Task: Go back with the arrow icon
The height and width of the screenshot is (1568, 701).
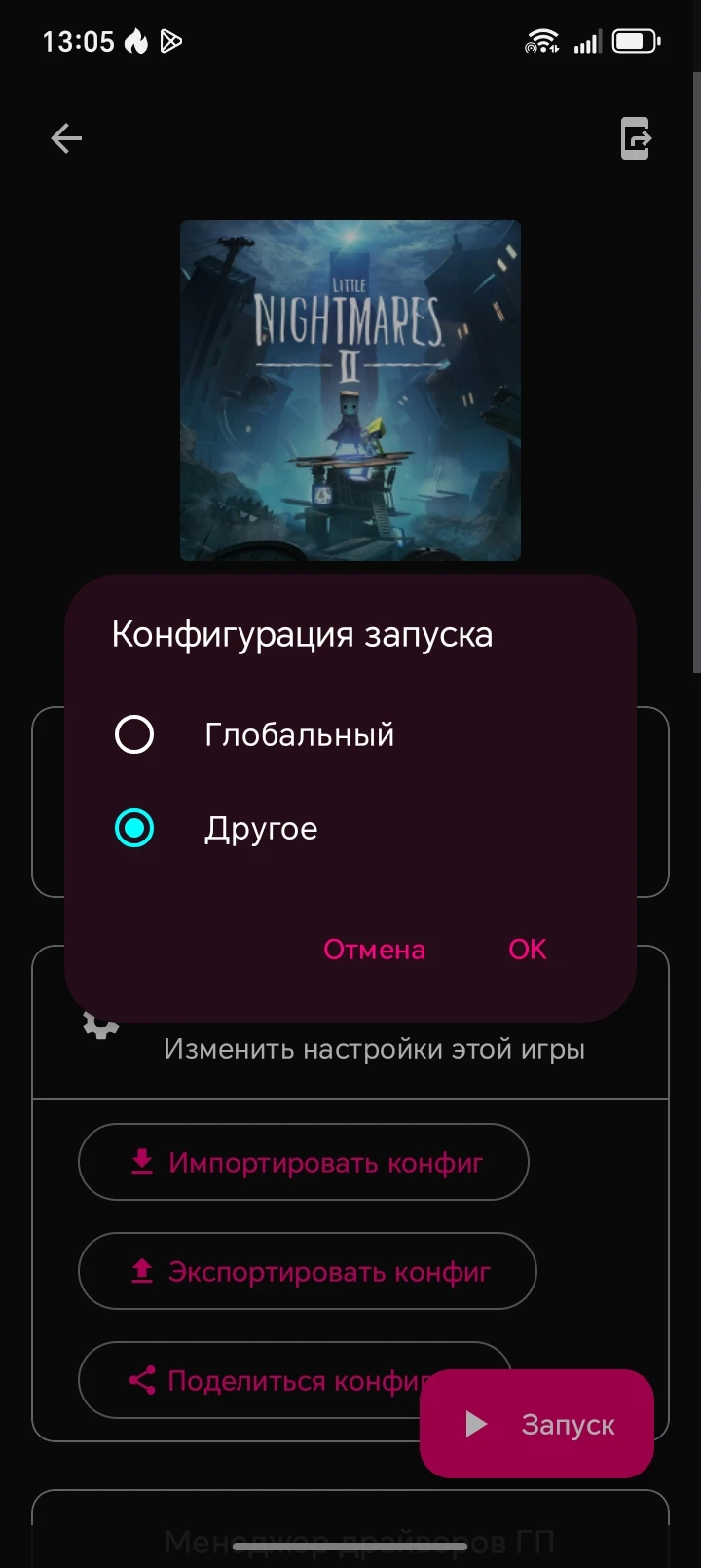Action: pyautogui.click(x=66, y=138)
